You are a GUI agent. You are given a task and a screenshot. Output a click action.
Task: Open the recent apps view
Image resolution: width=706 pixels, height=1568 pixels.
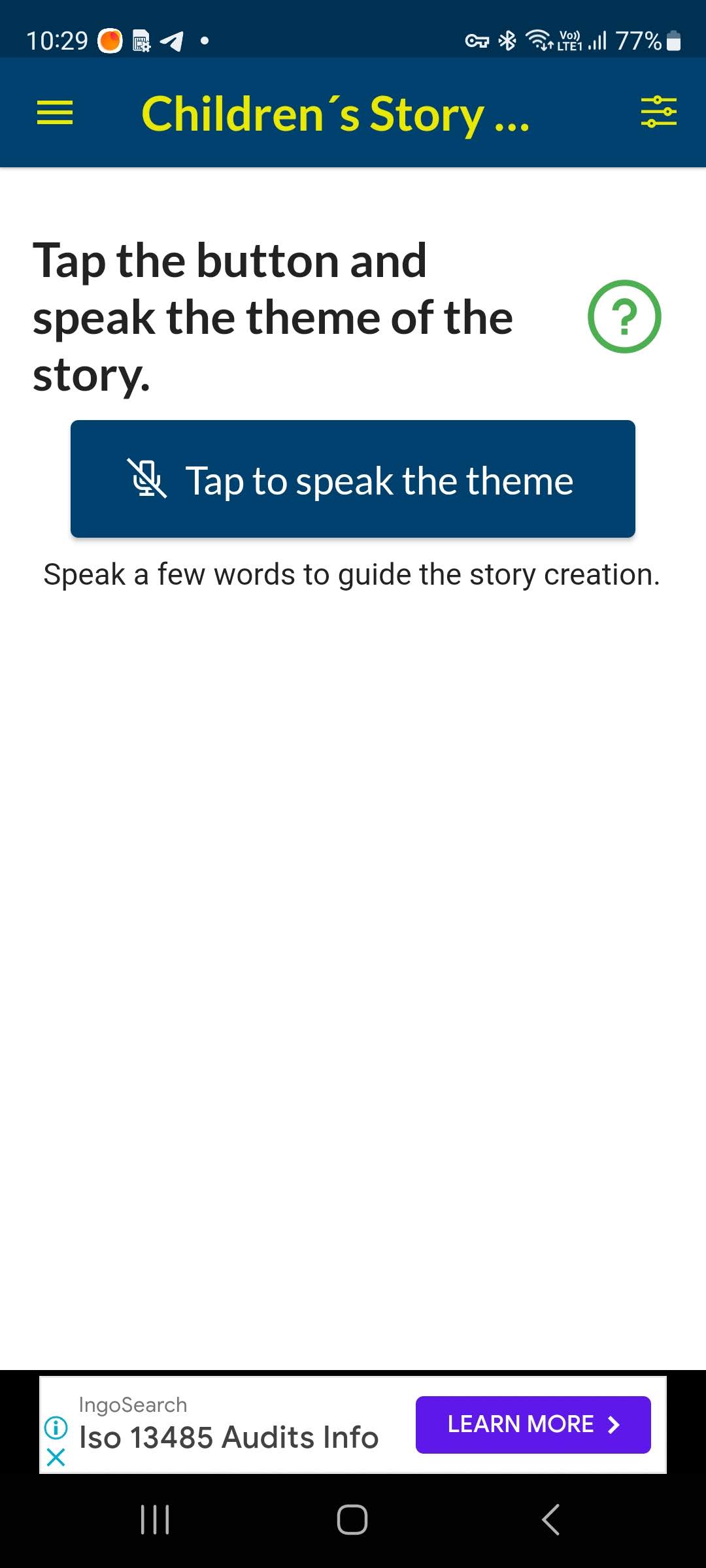pos(155,1519)
